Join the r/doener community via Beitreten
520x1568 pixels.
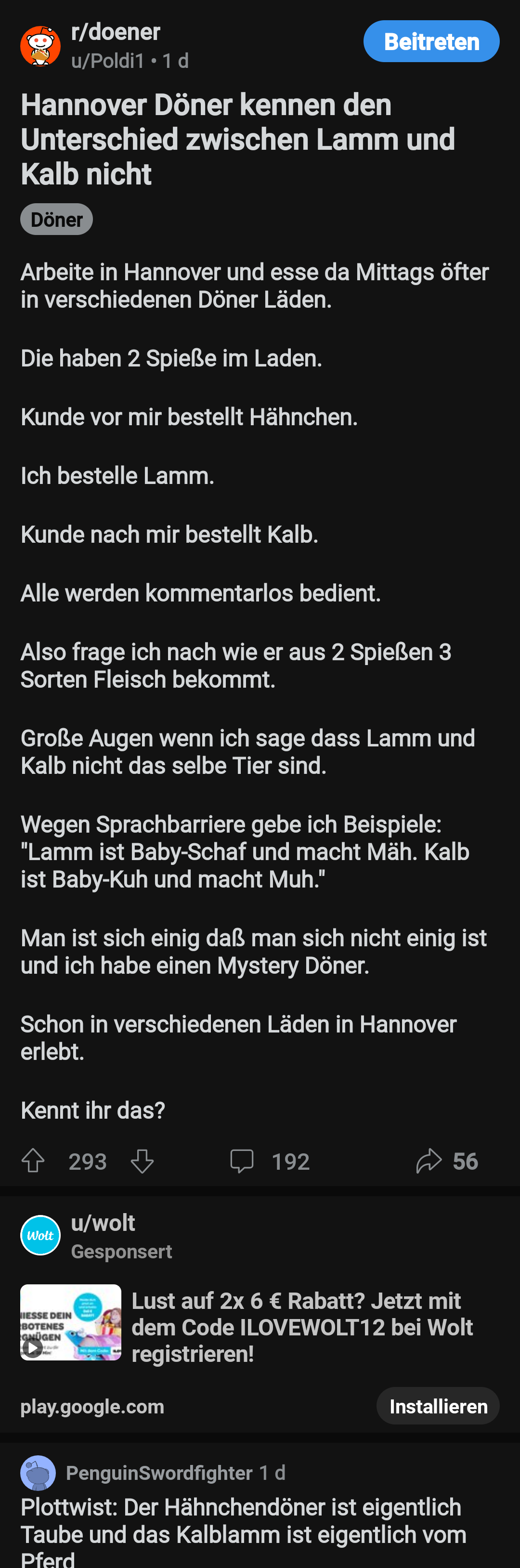point(431,41)
